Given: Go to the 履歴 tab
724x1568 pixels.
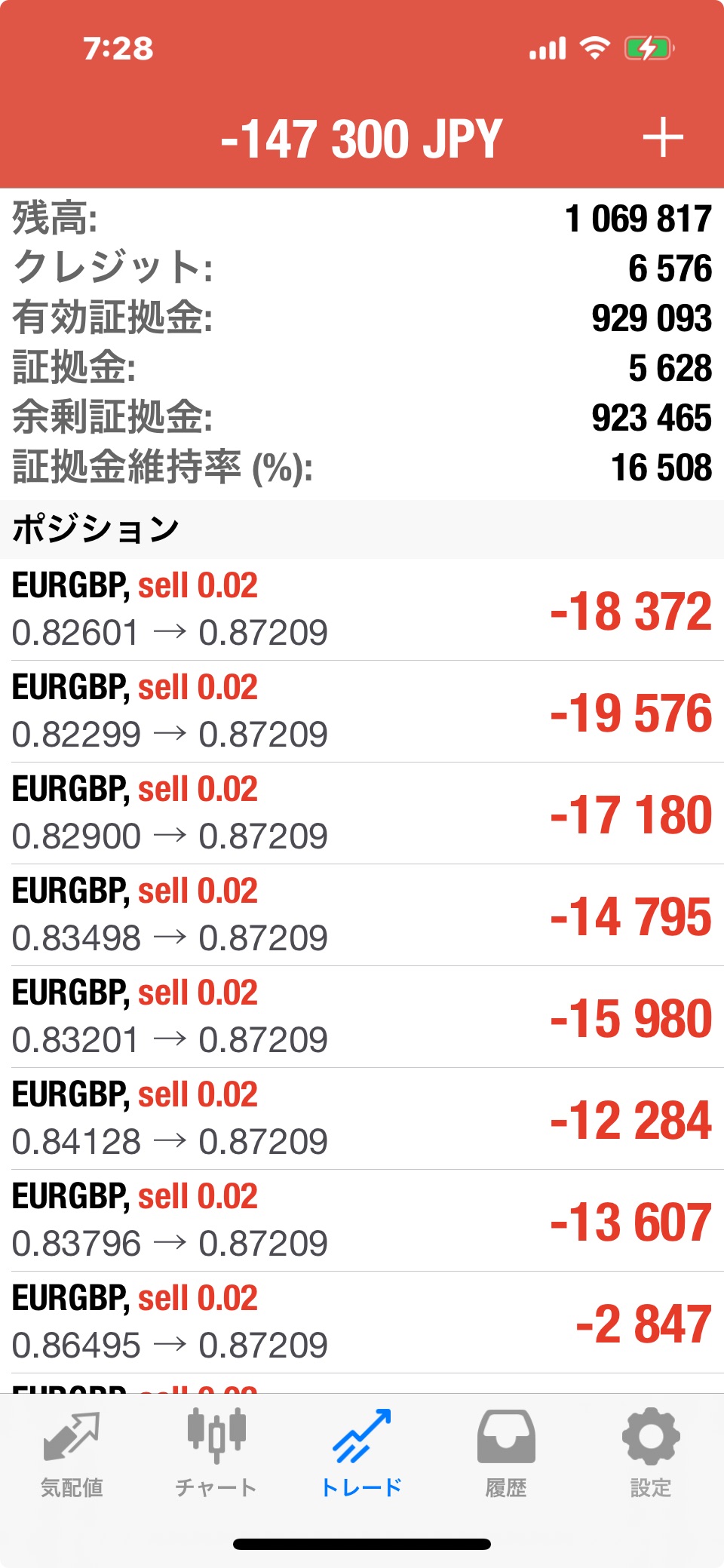Looking at the screenshot, I should point(506,1453).
